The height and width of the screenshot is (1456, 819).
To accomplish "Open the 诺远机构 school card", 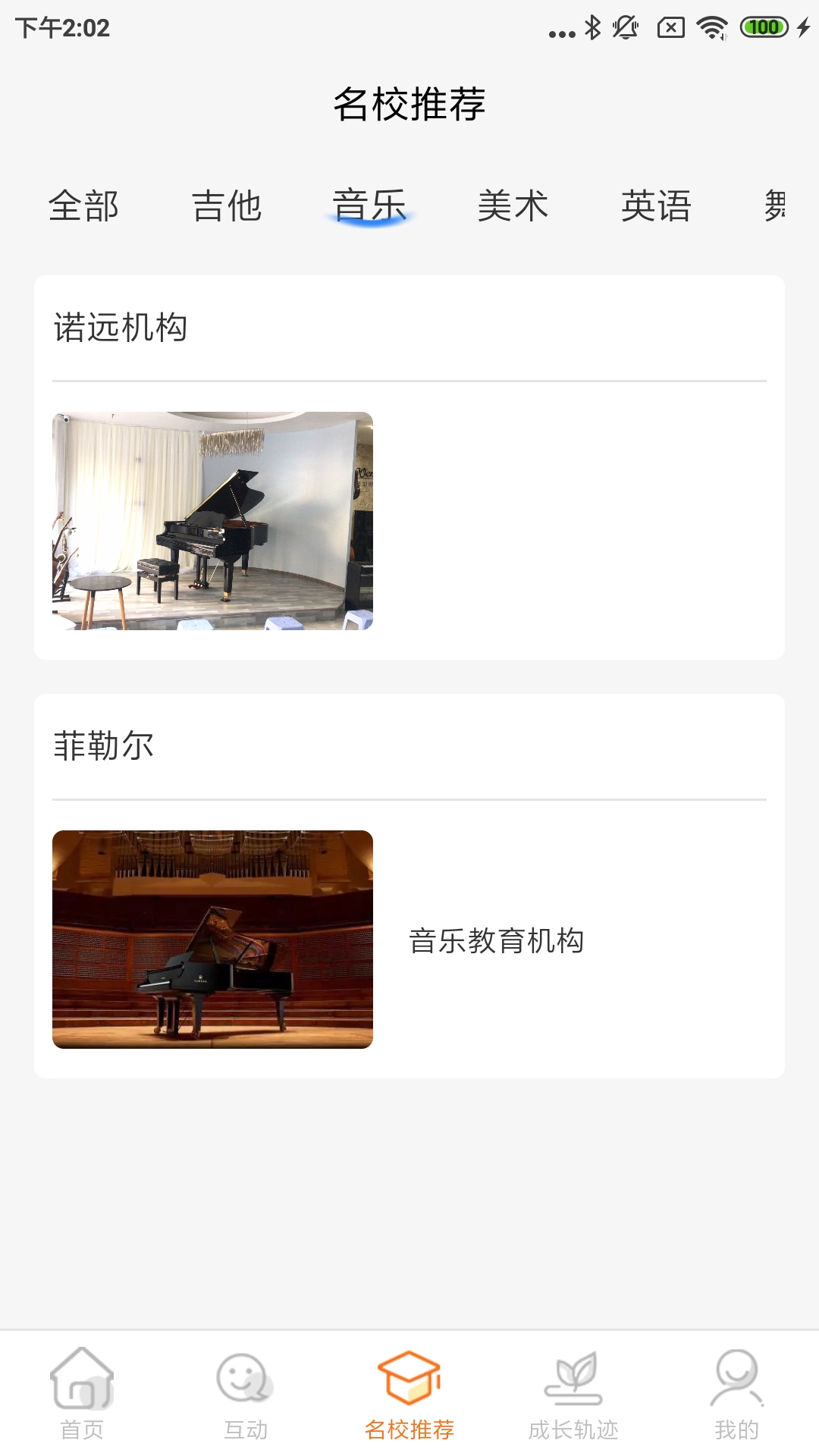I will coord(409,467).
